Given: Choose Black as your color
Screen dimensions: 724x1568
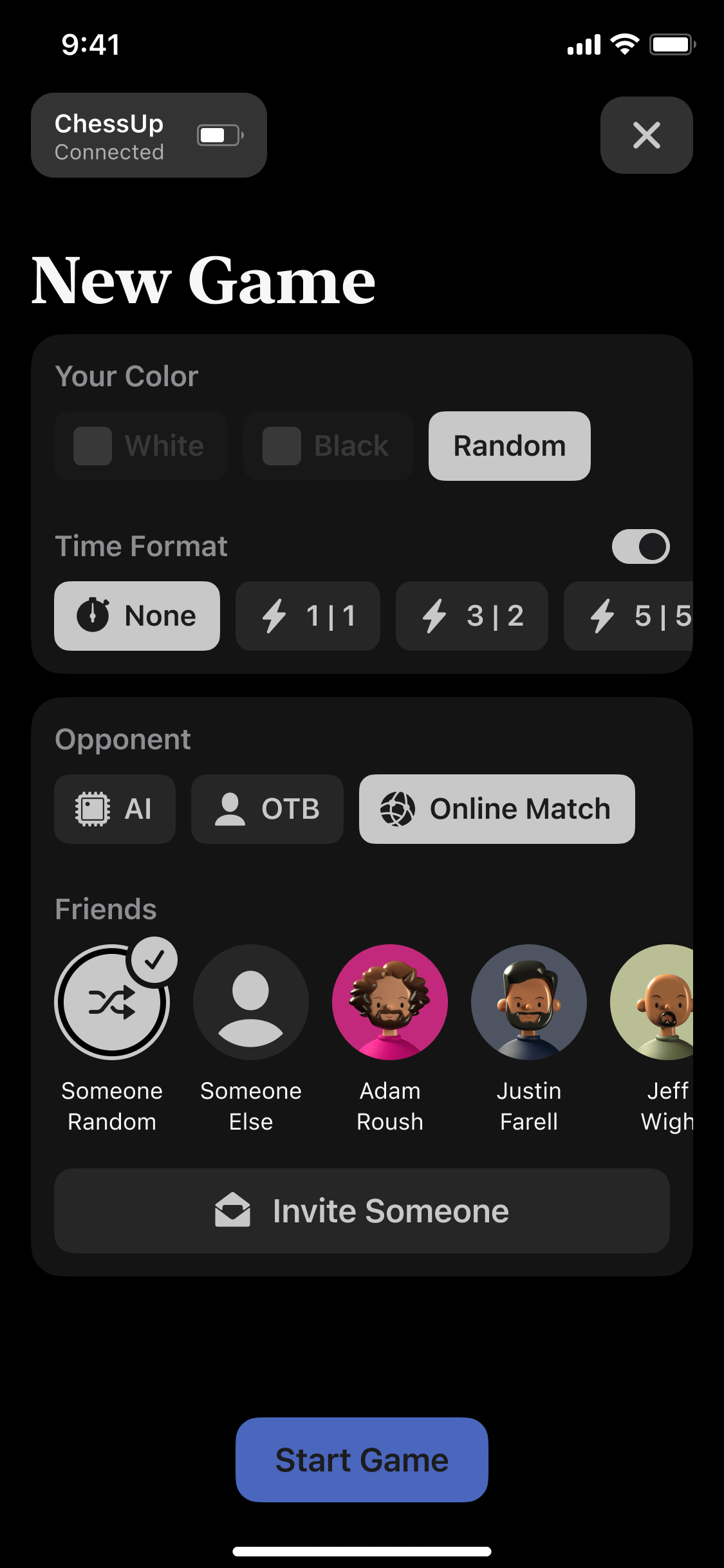Looking at the screenshot, I should pos(328,446).
